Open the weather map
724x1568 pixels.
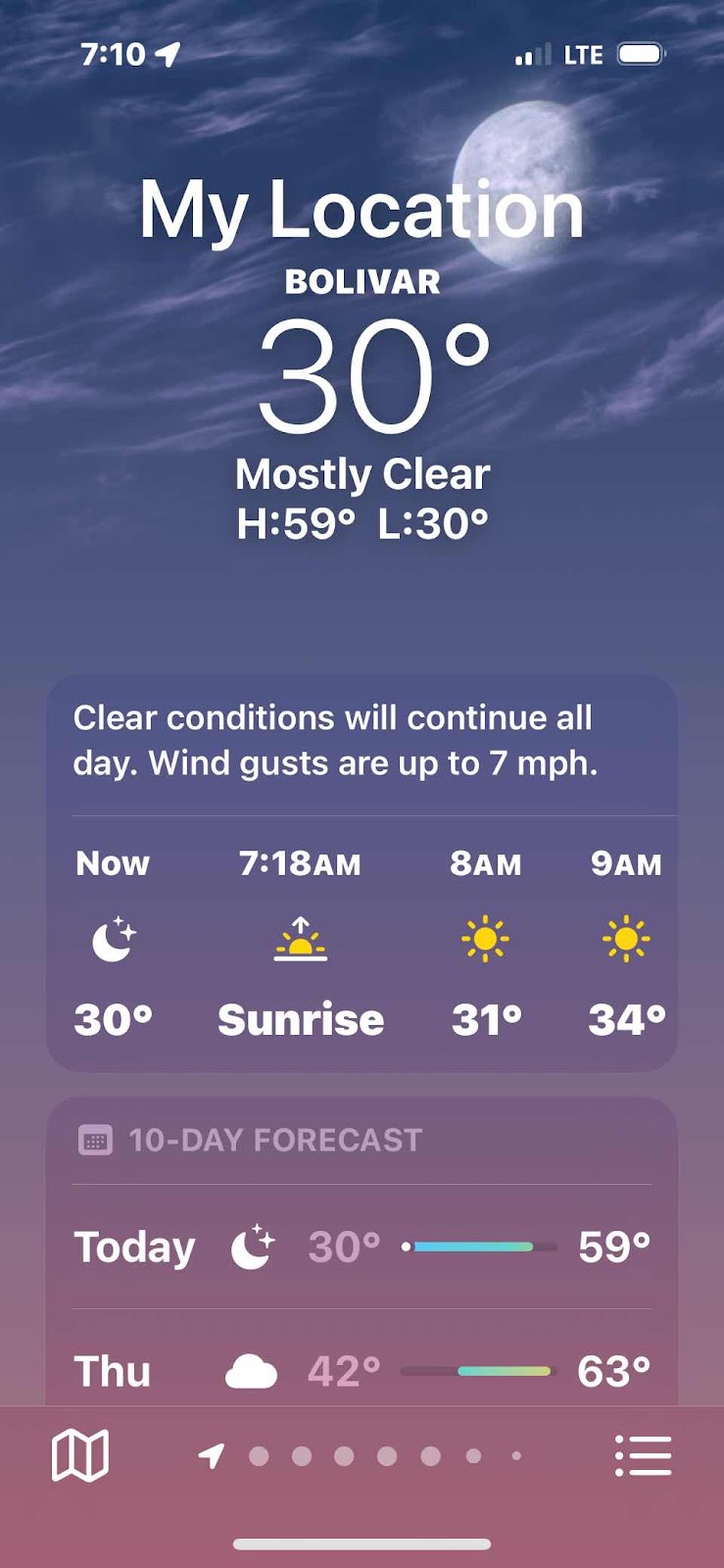(80, 1455)
